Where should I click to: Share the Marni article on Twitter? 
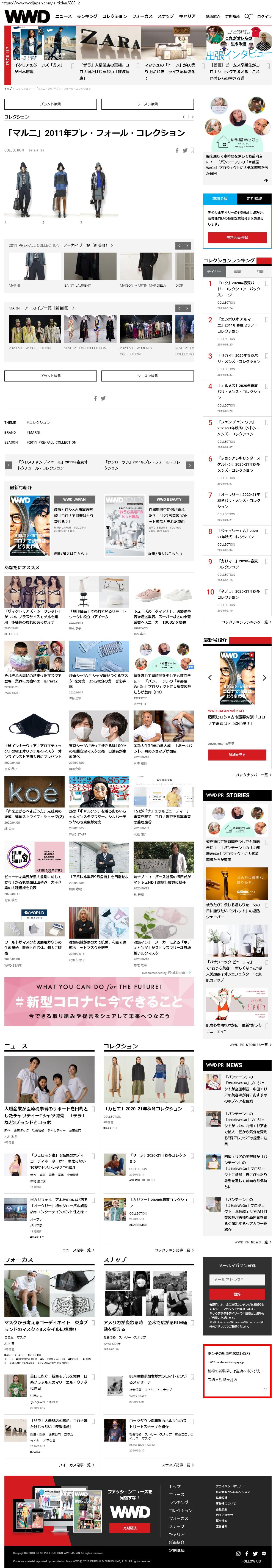coord(185,150)
